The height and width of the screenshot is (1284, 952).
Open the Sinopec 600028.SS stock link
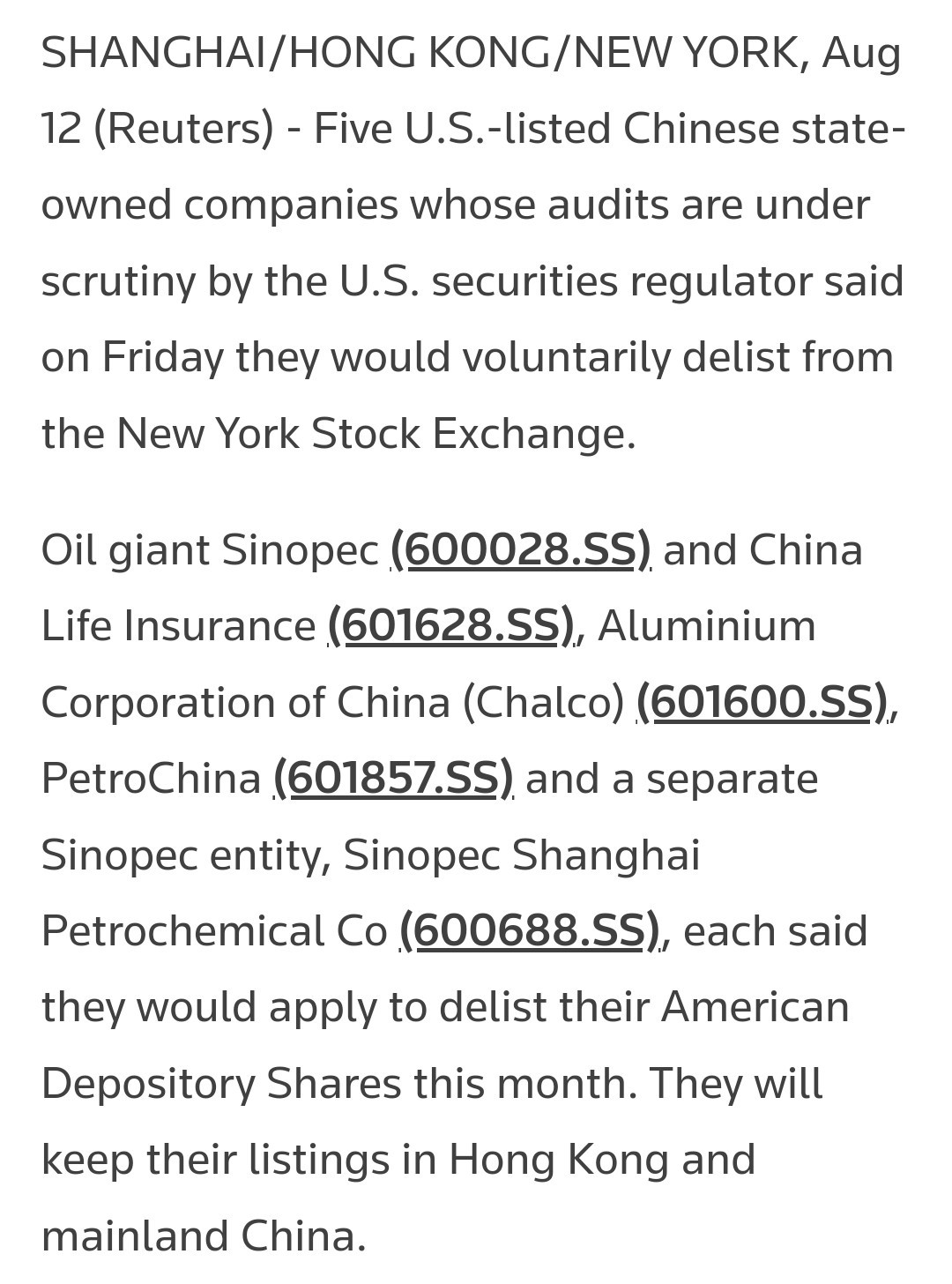pos(521,550)
